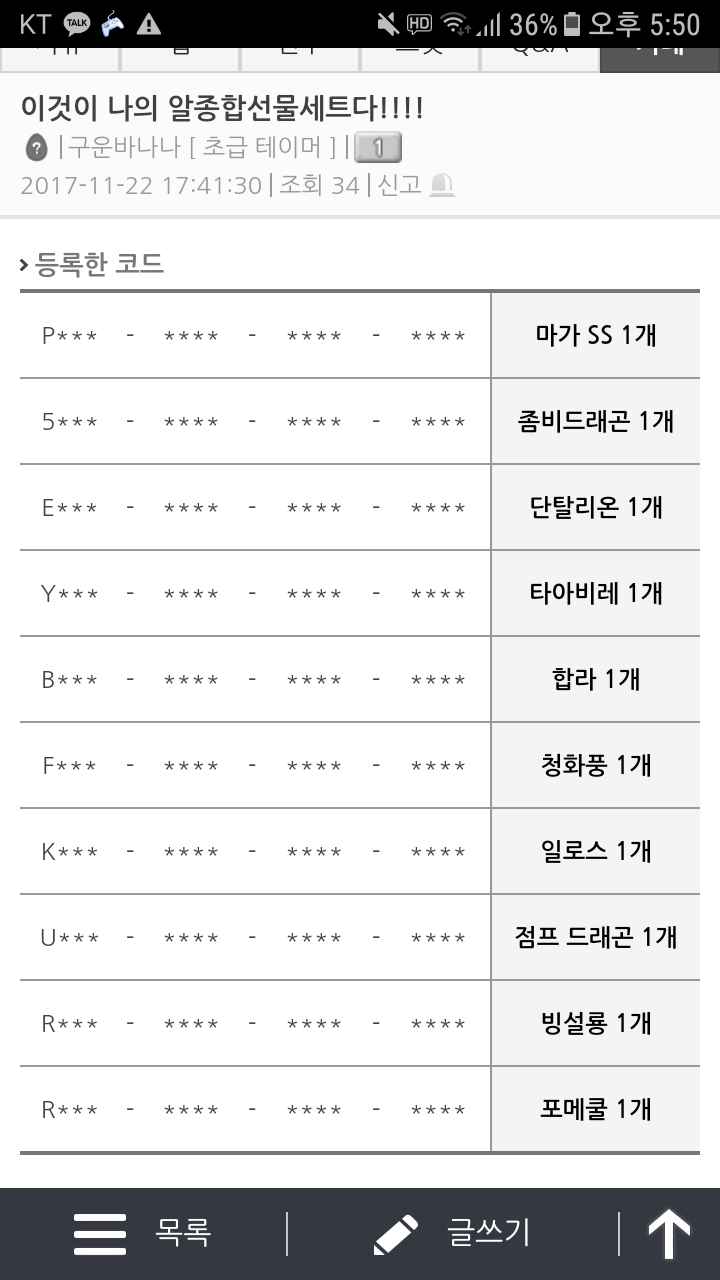
Task: Open the 목록 list view
Action: pos(143,1234)
